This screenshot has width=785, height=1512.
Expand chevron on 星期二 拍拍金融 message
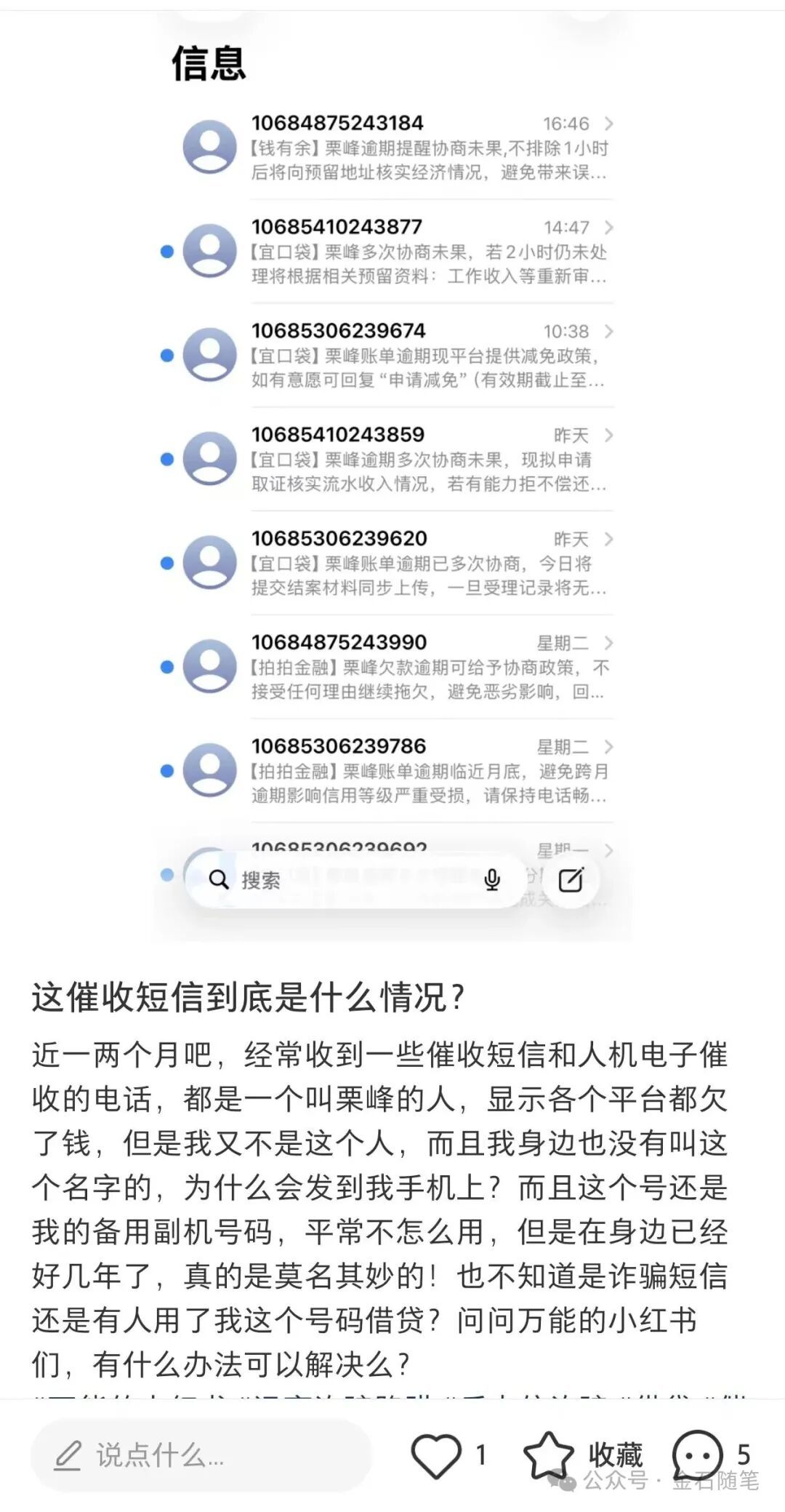608,644
